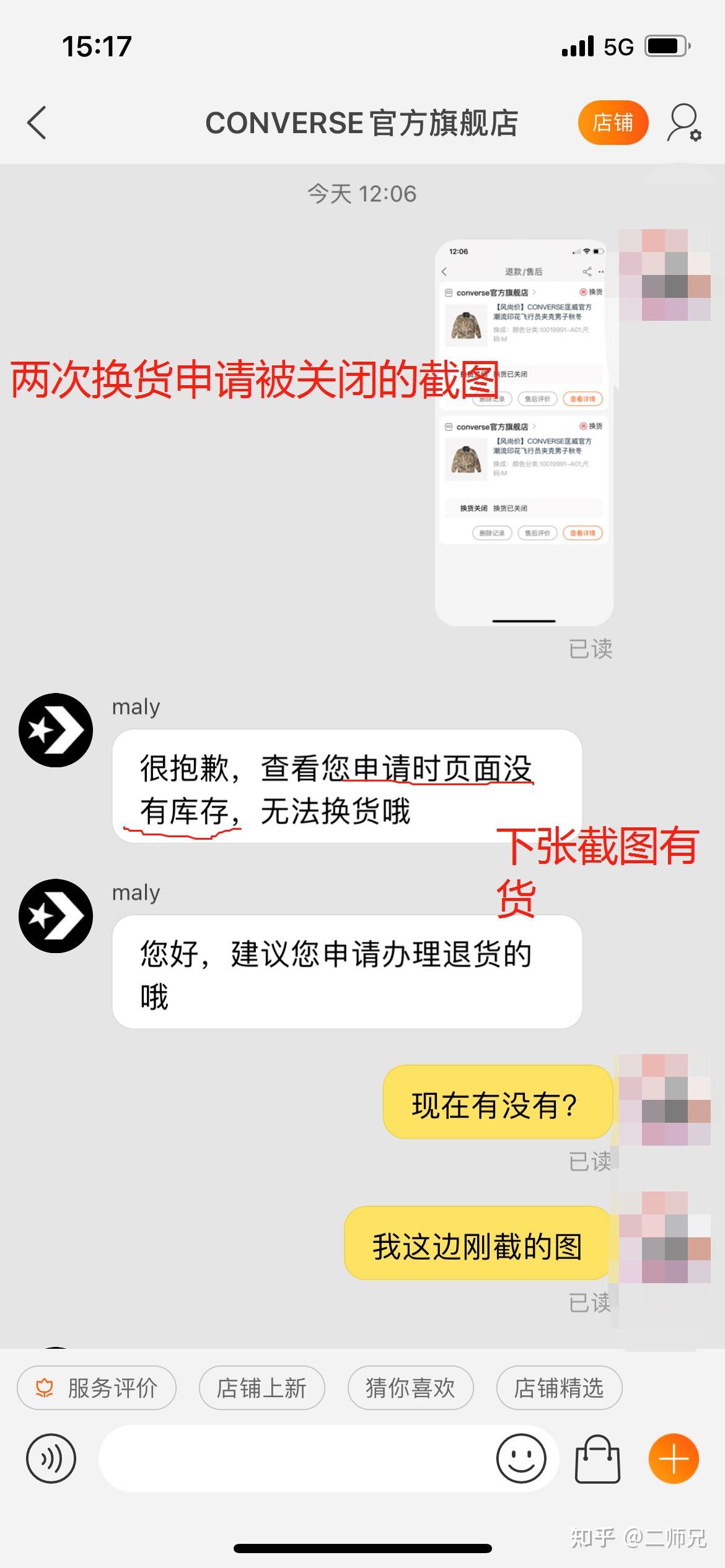Tap the 服务评价 chip
Image resolution: width=725 pixels, height=1568 pixels.
tap(97, 1388)
